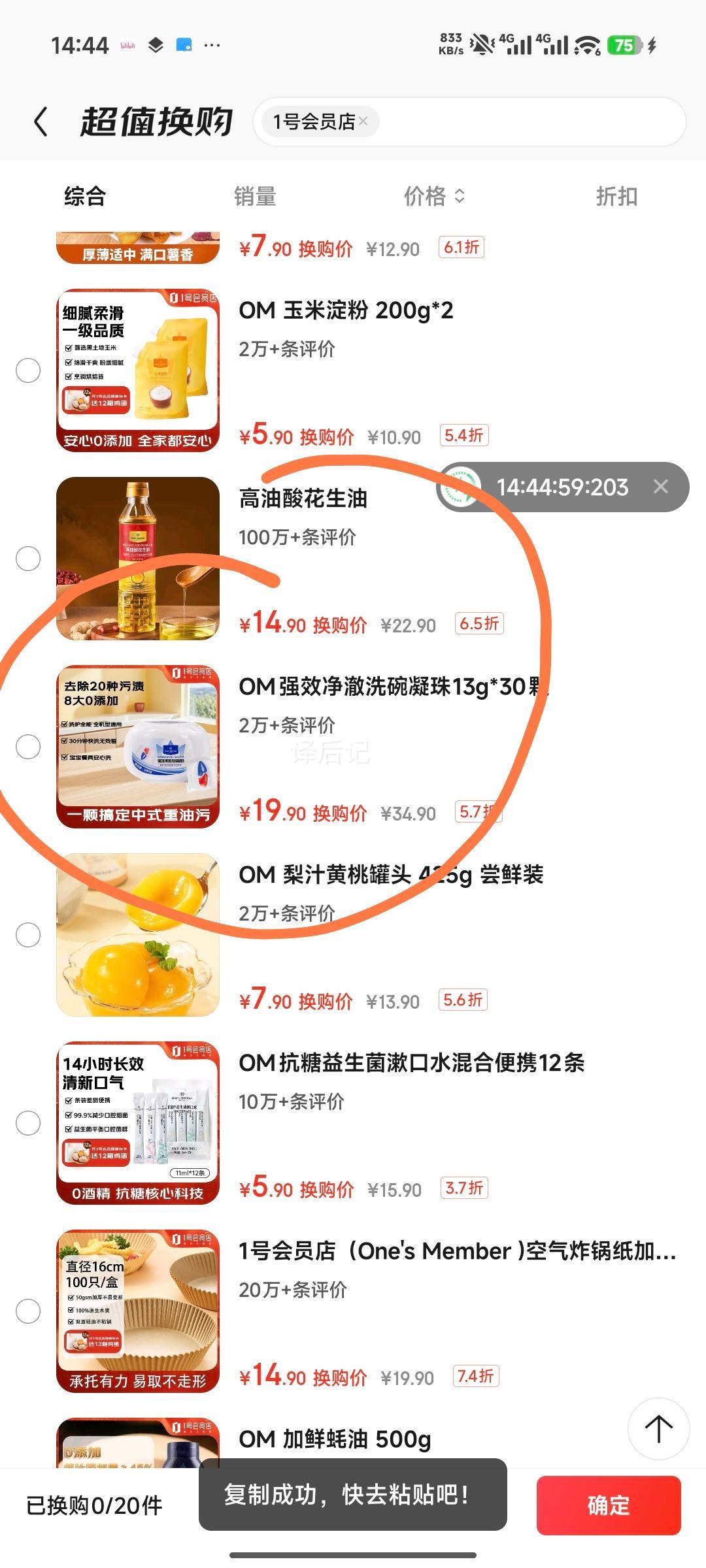
Task: Open the OM 梨汁黄桃罐头 product image
Action: [138, 935]
